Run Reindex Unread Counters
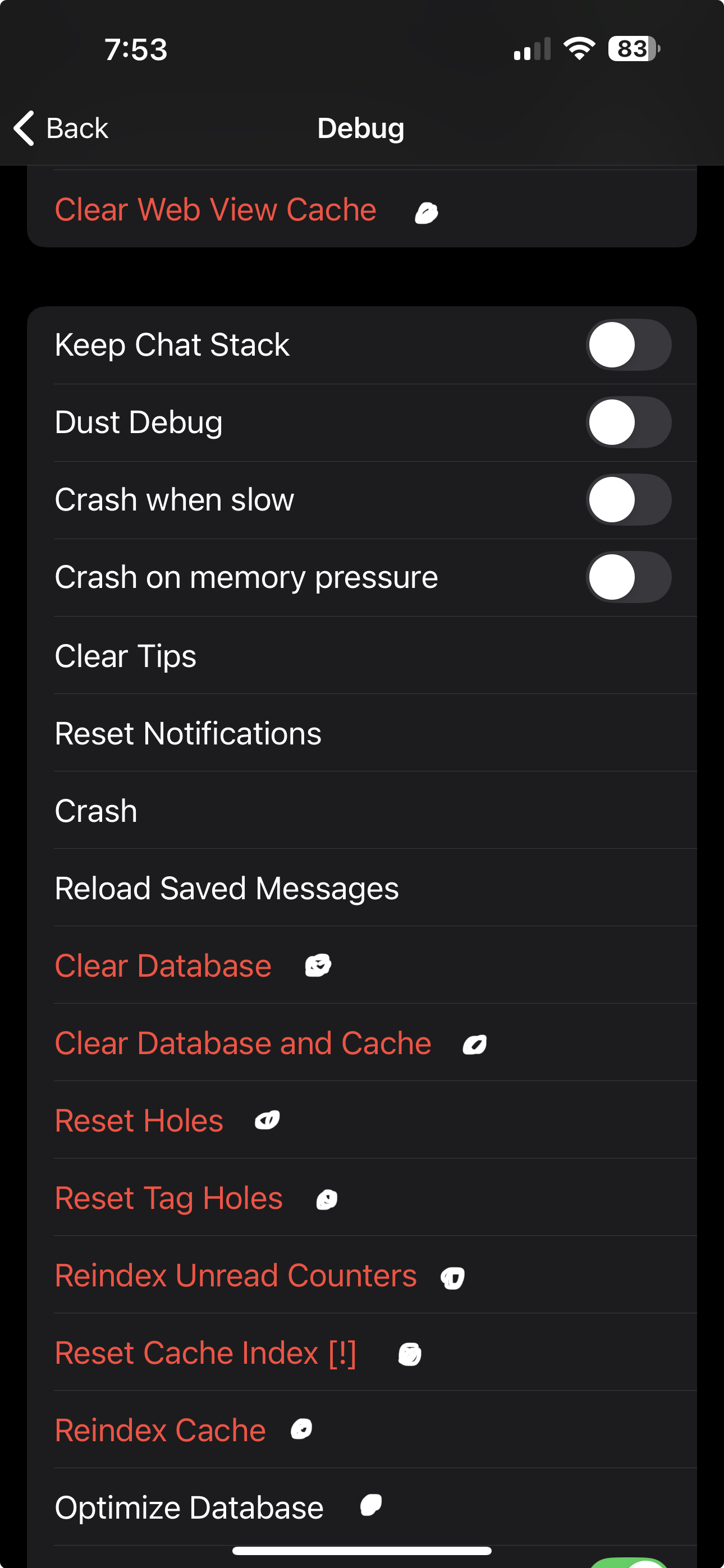The width and height of the screenshot is (724, 1568). (236, 1275)
